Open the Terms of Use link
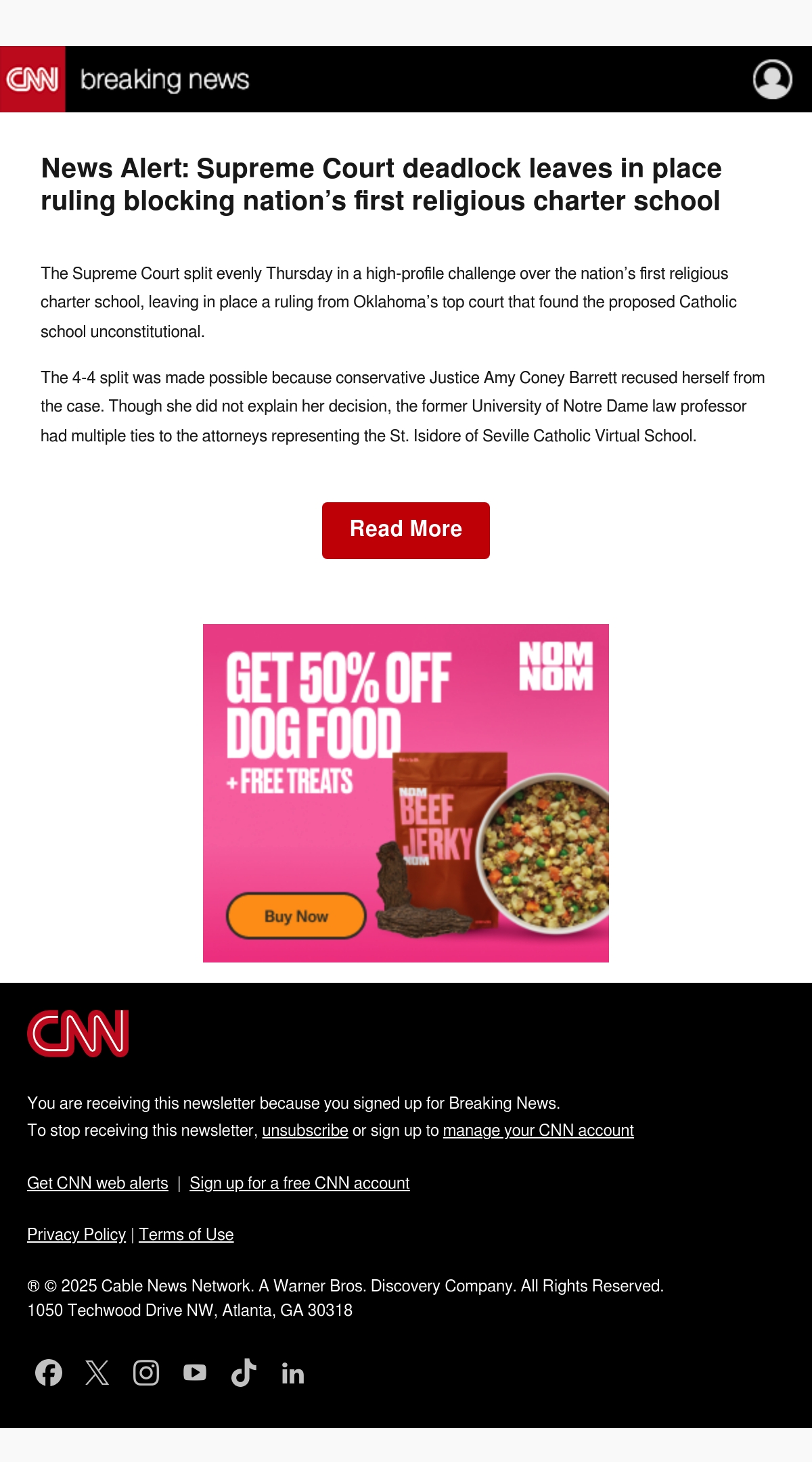The image size is (812, 1462). [186, 1235]
